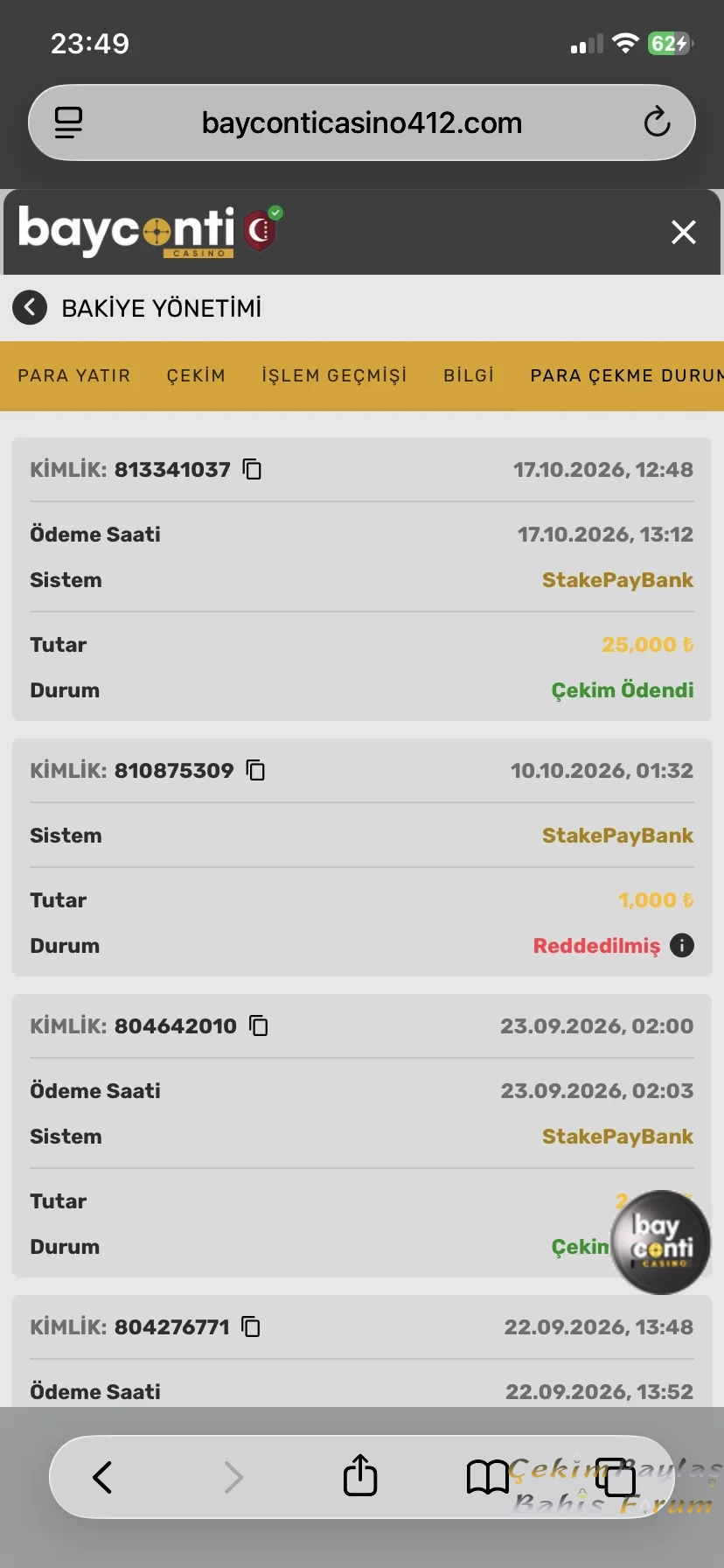Go back in Safari's toolbar
Image resolution: width=724 pixels, height=1568 pixels.
(102, 1477)
